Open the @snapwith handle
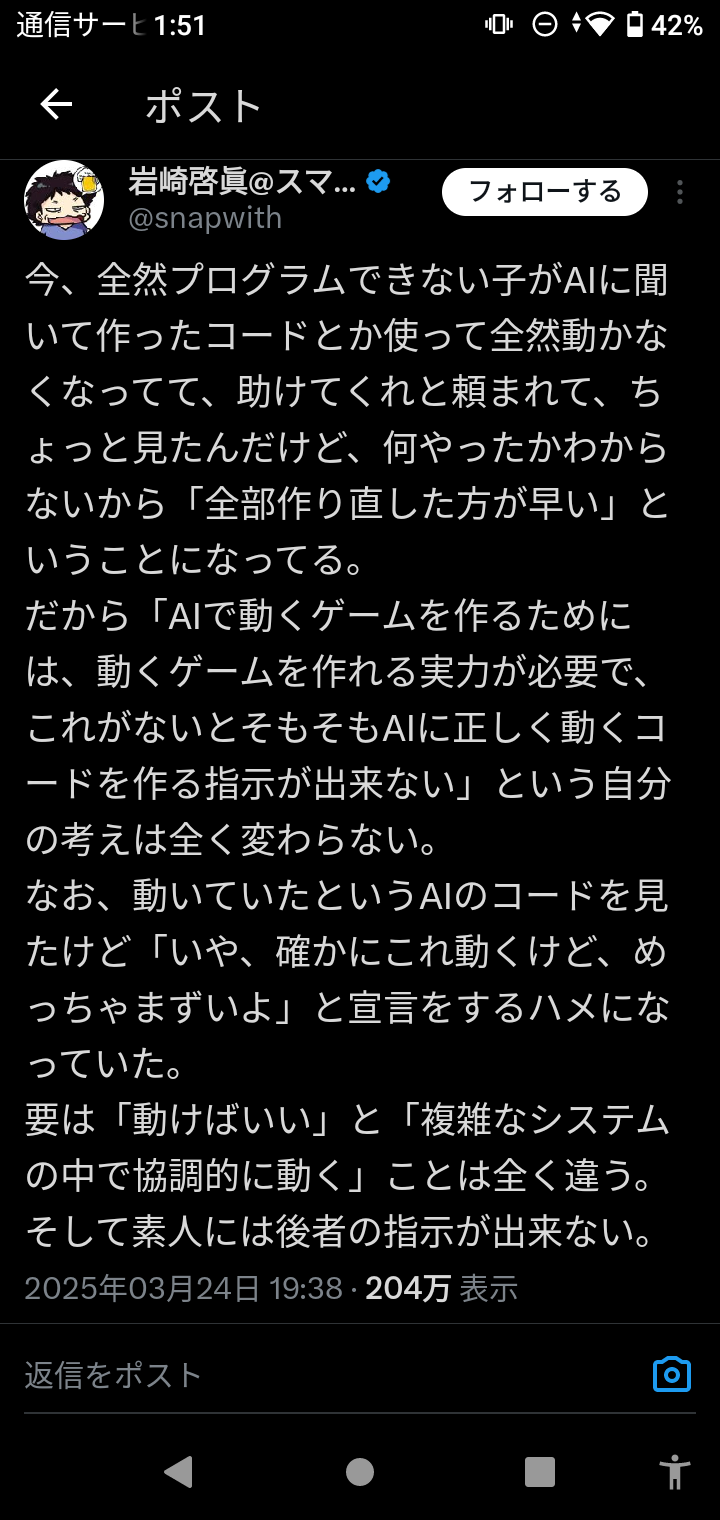 (x=205, y=218)
